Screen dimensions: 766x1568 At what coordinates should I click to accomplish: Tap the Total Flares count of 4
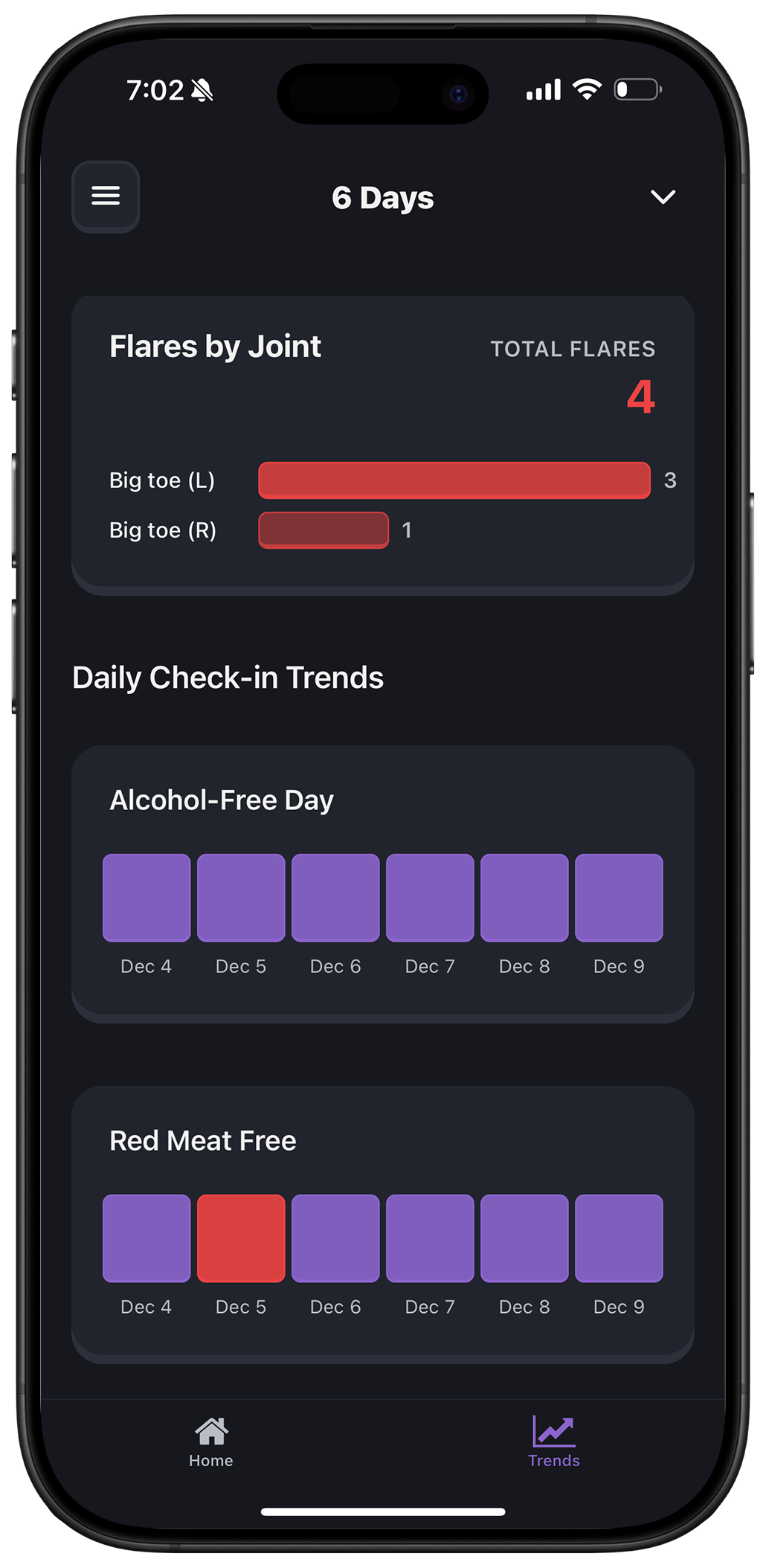[641, 396]
